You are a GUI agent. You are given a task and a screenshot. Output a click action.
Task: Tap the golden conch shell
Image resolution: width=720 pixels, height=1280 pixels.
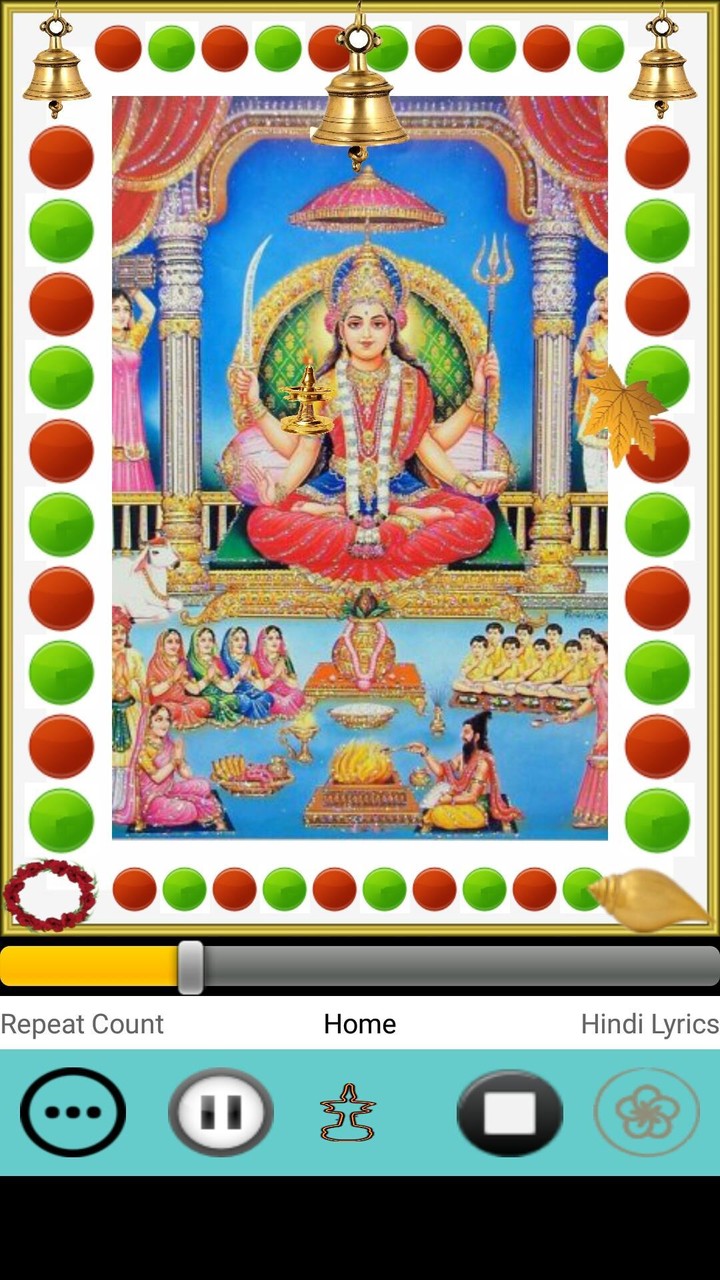(652, 899)
